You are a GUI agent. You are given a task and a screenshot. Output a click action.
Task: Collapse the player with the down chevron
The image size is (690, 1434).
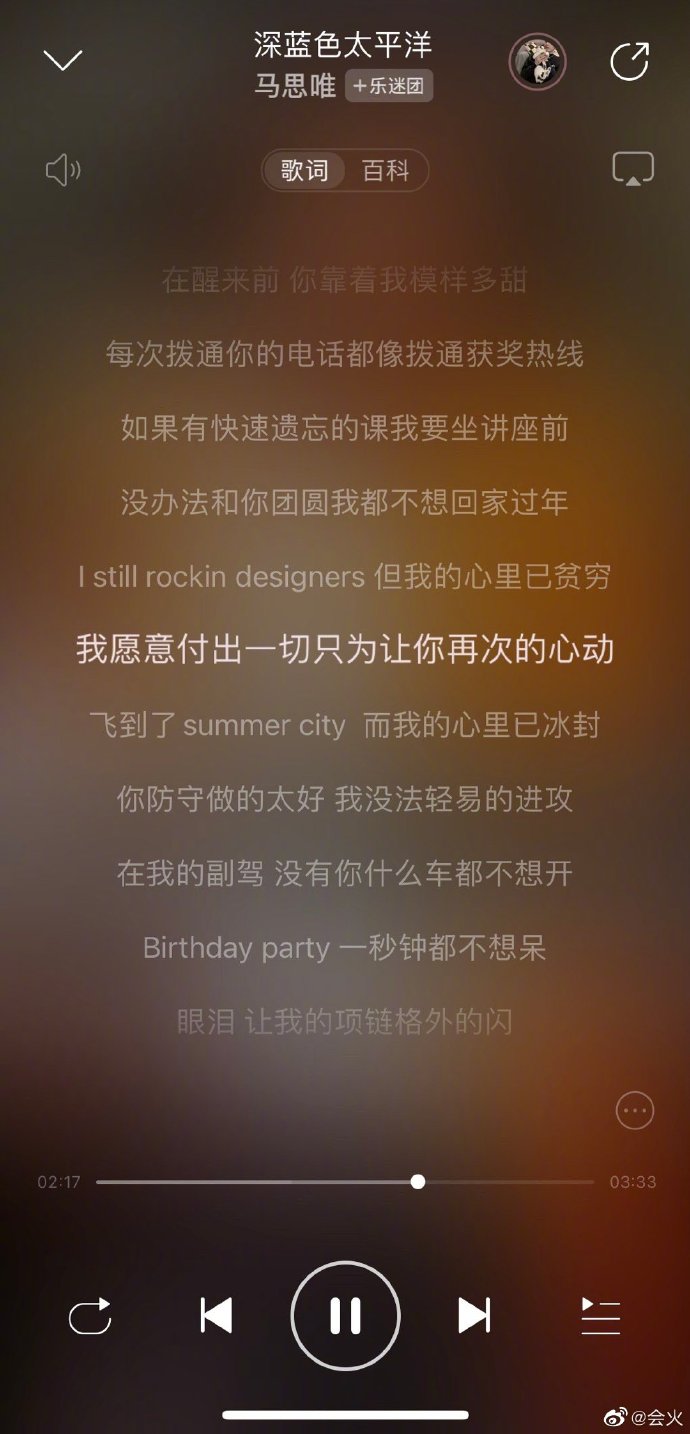tap(63, 61)
